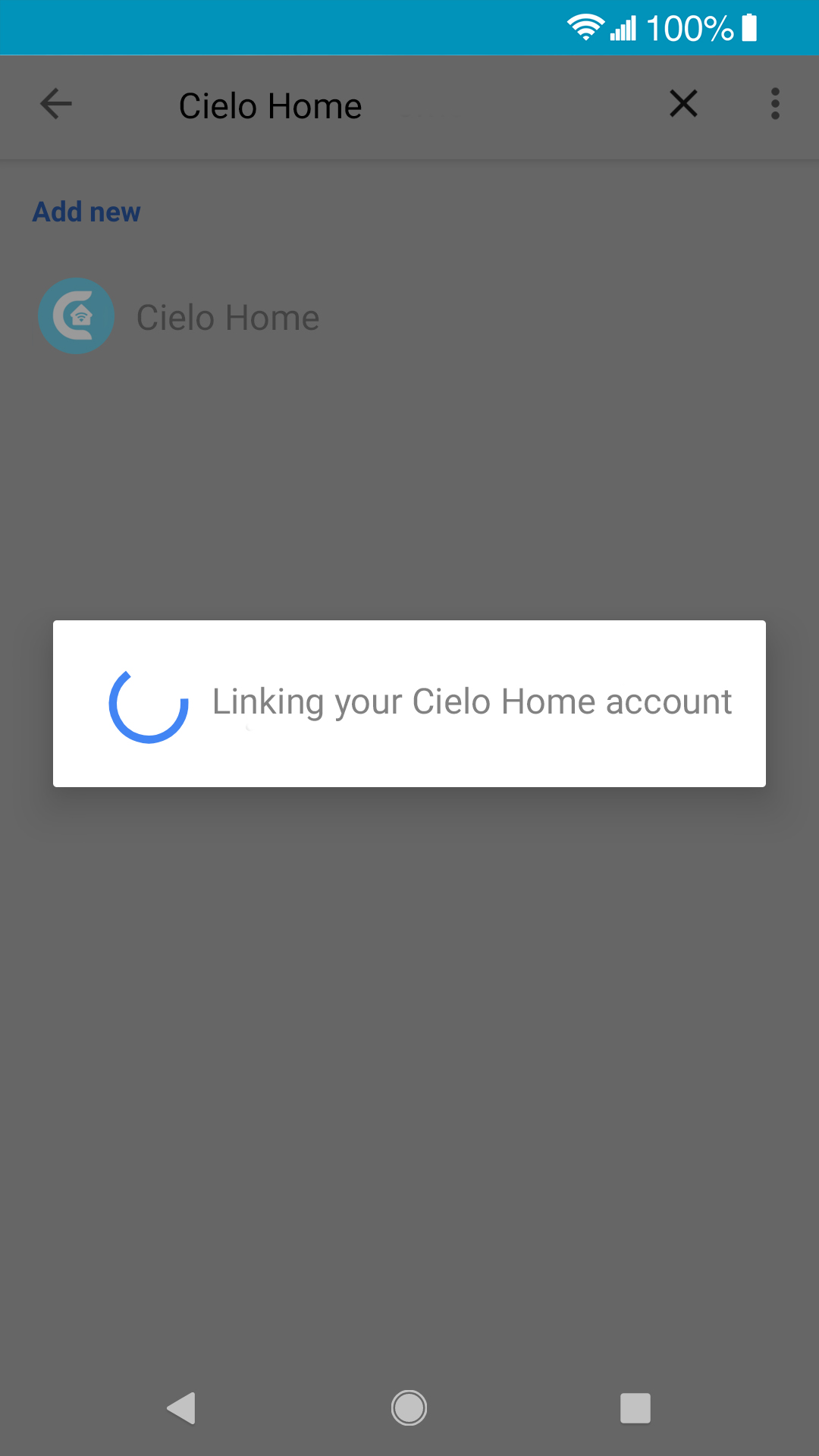Go to the home screen
Screen dimensions: 819x1456
pos(409,1408)
